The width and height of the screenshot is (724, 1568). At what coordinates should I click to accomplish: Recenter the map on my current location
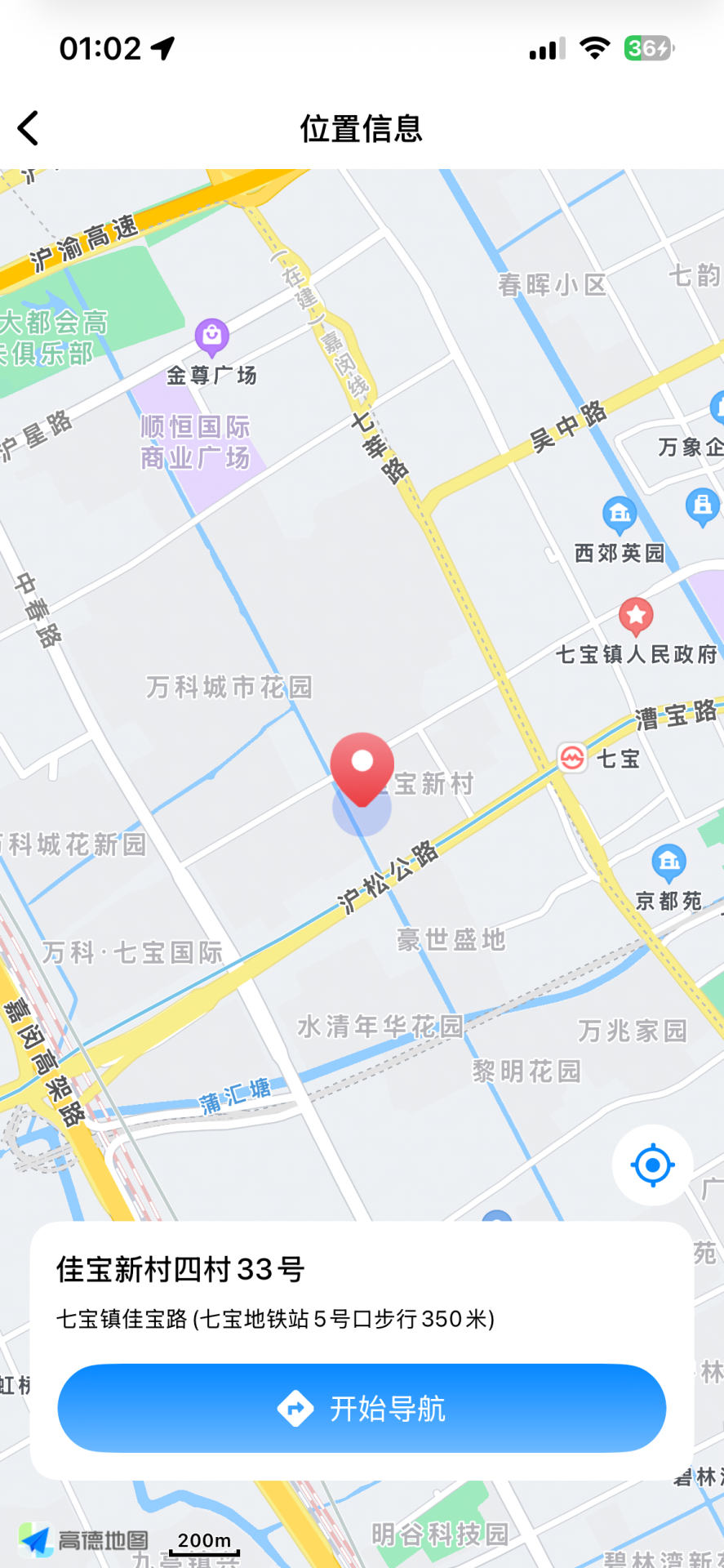[652, 1165]
